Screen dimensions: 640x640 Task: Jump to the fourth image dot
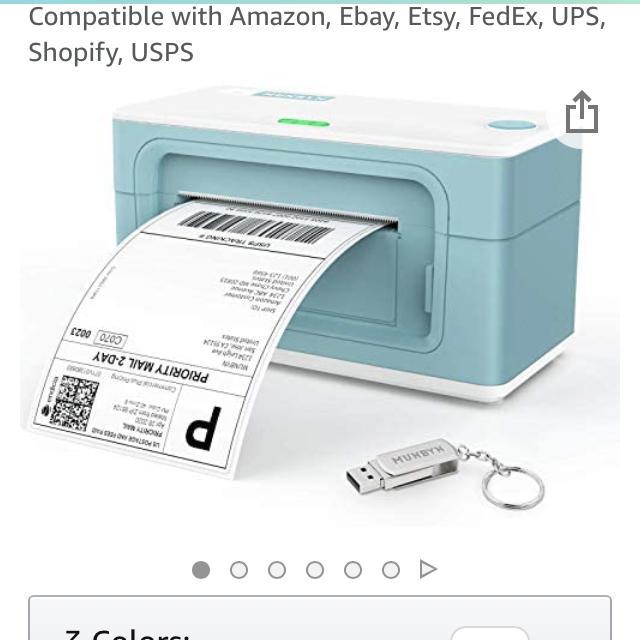[315, 570]
